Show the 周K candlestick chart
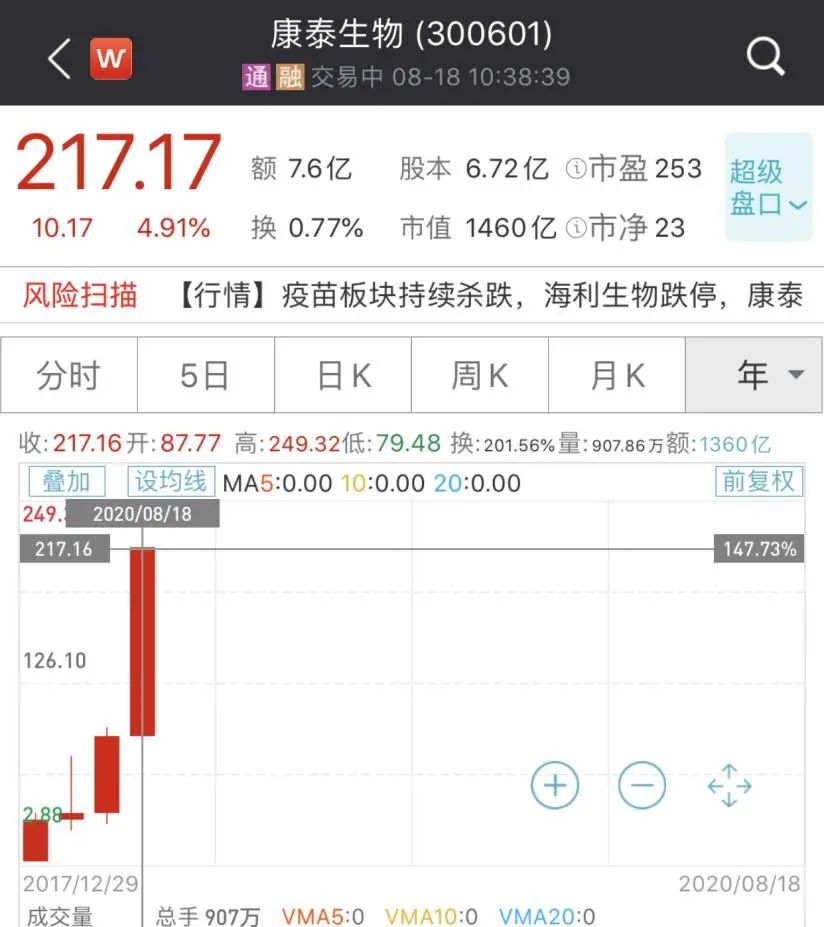 [x=480, y=376]
